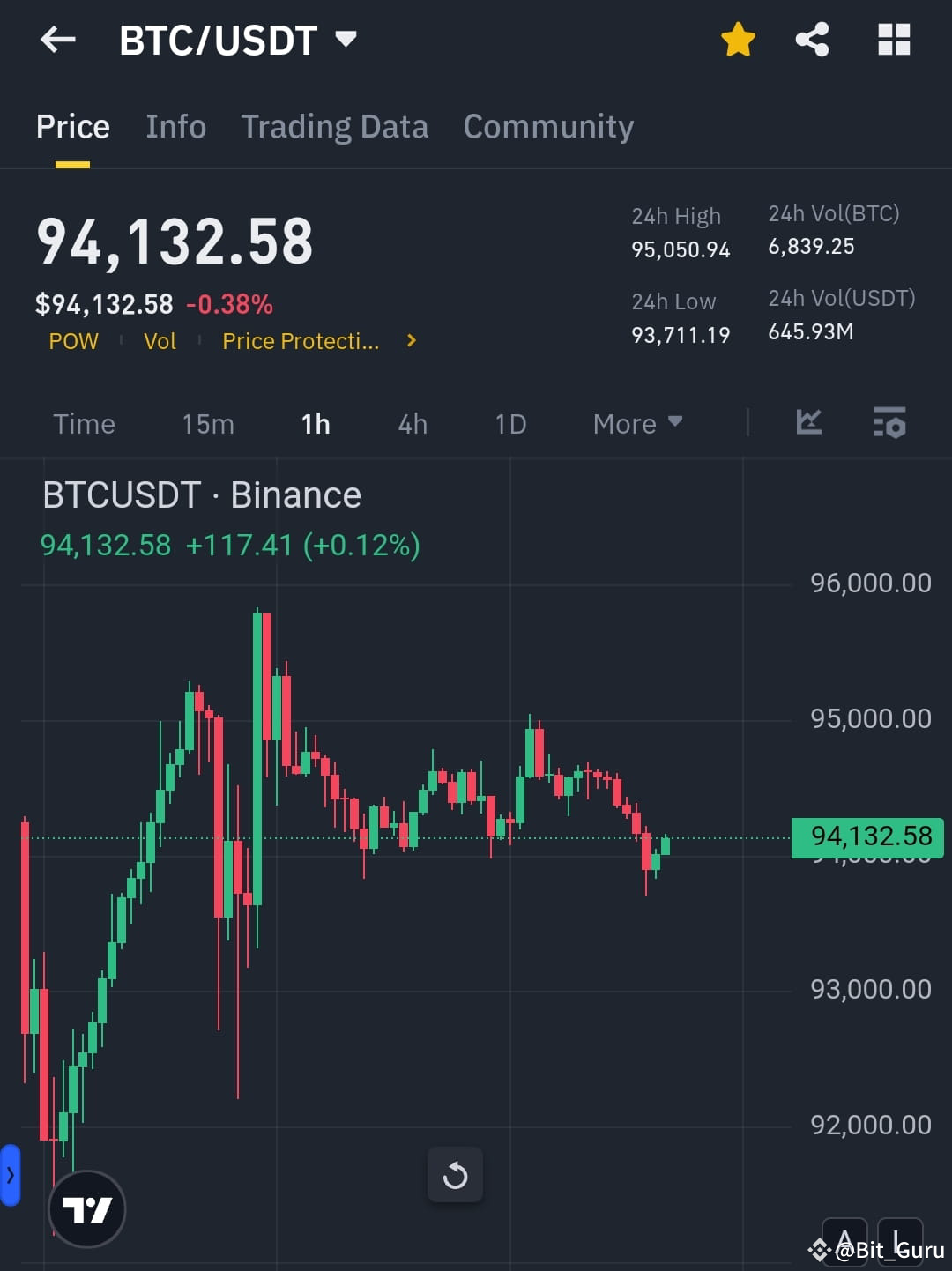Switch to the Trading Data tab
The height and width of the screenshot is (1271, 952).
click(x=334, y=127)
